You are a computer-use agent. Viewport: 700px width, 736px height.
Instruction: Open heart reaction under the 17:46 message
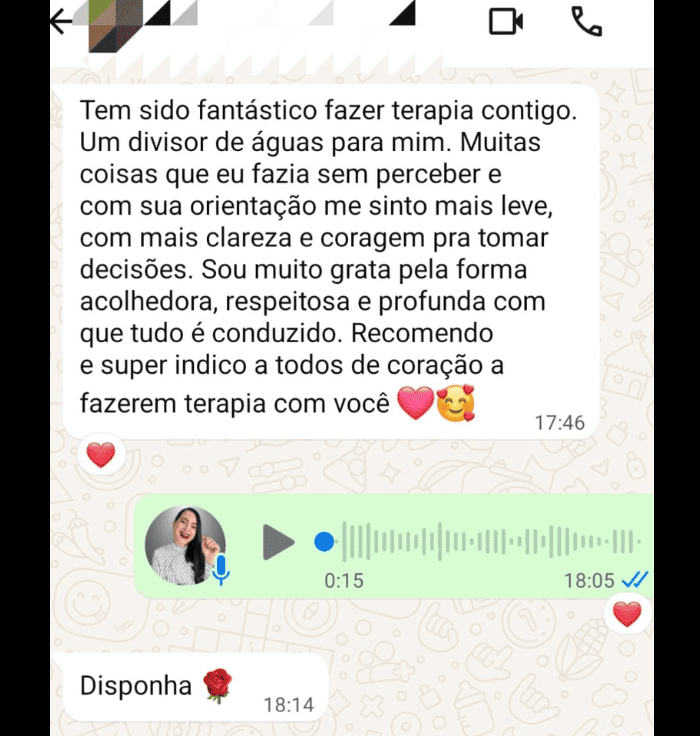[100, 456]
